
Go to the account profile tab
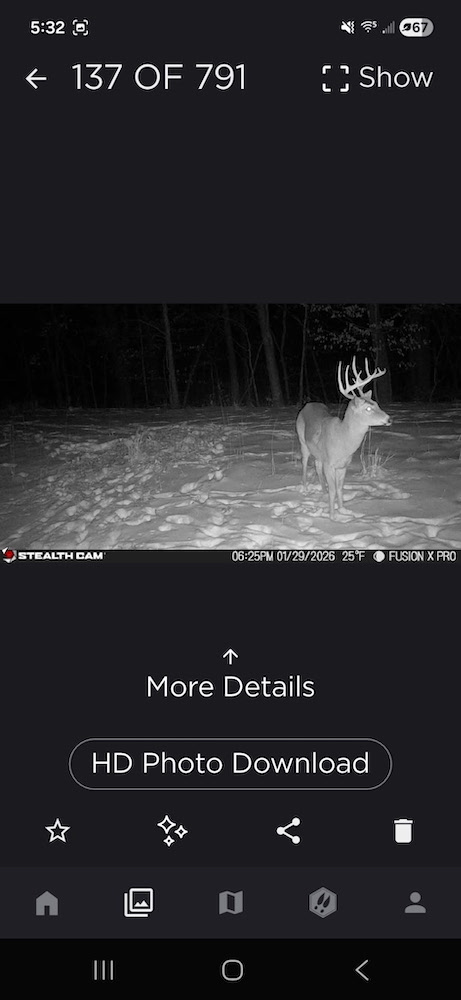(x=415, y=903)
